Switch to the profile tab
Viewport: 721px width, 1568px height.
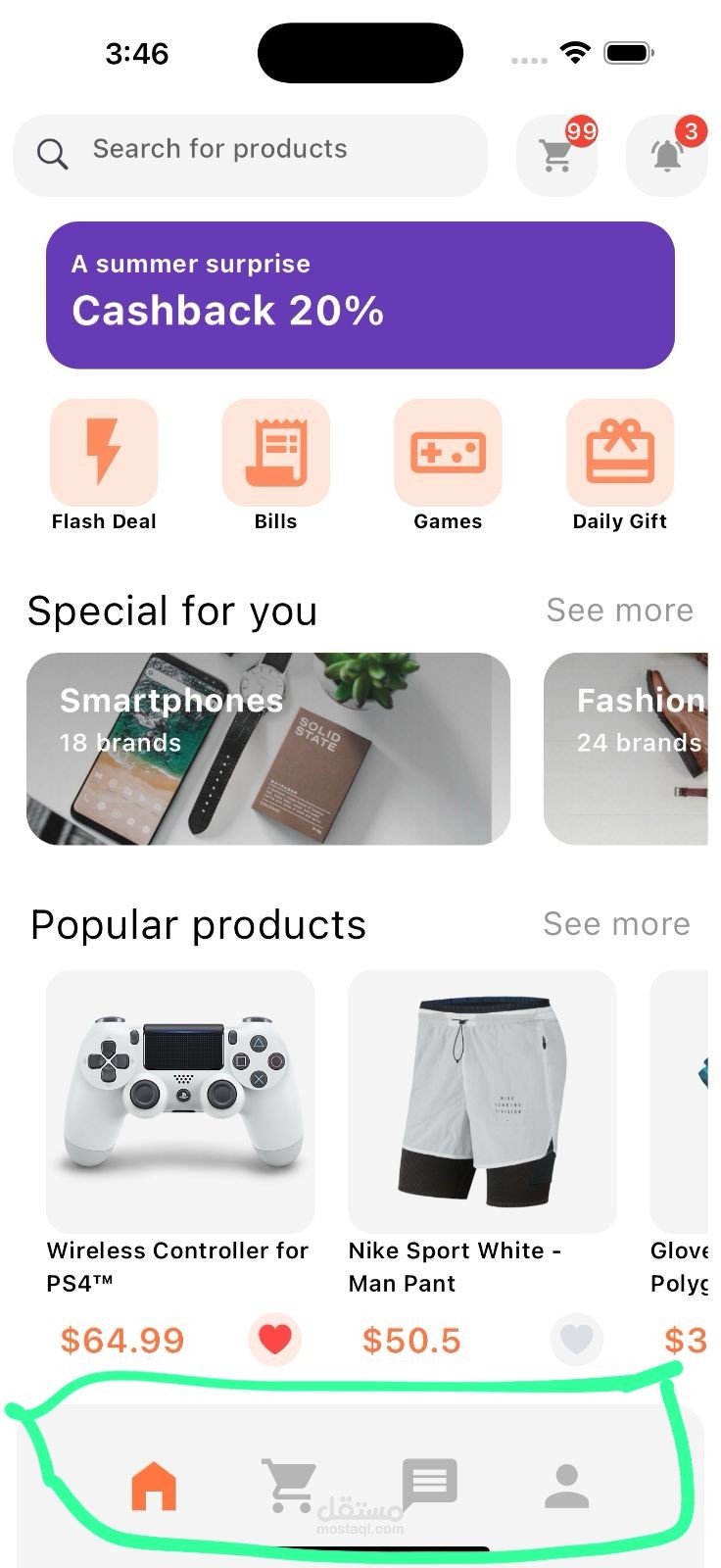566,1486
